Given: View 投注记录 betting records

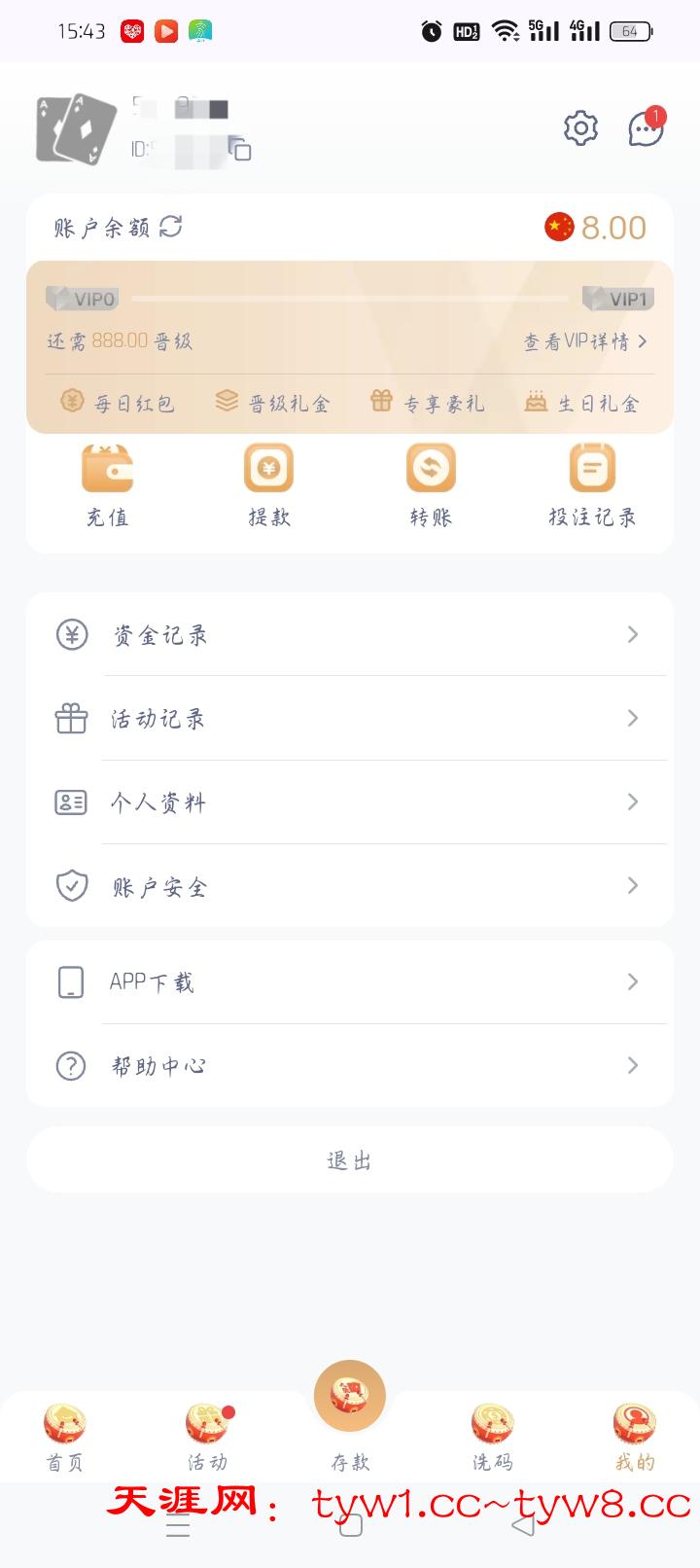Looking at the screenshot, I should (592, 485).
